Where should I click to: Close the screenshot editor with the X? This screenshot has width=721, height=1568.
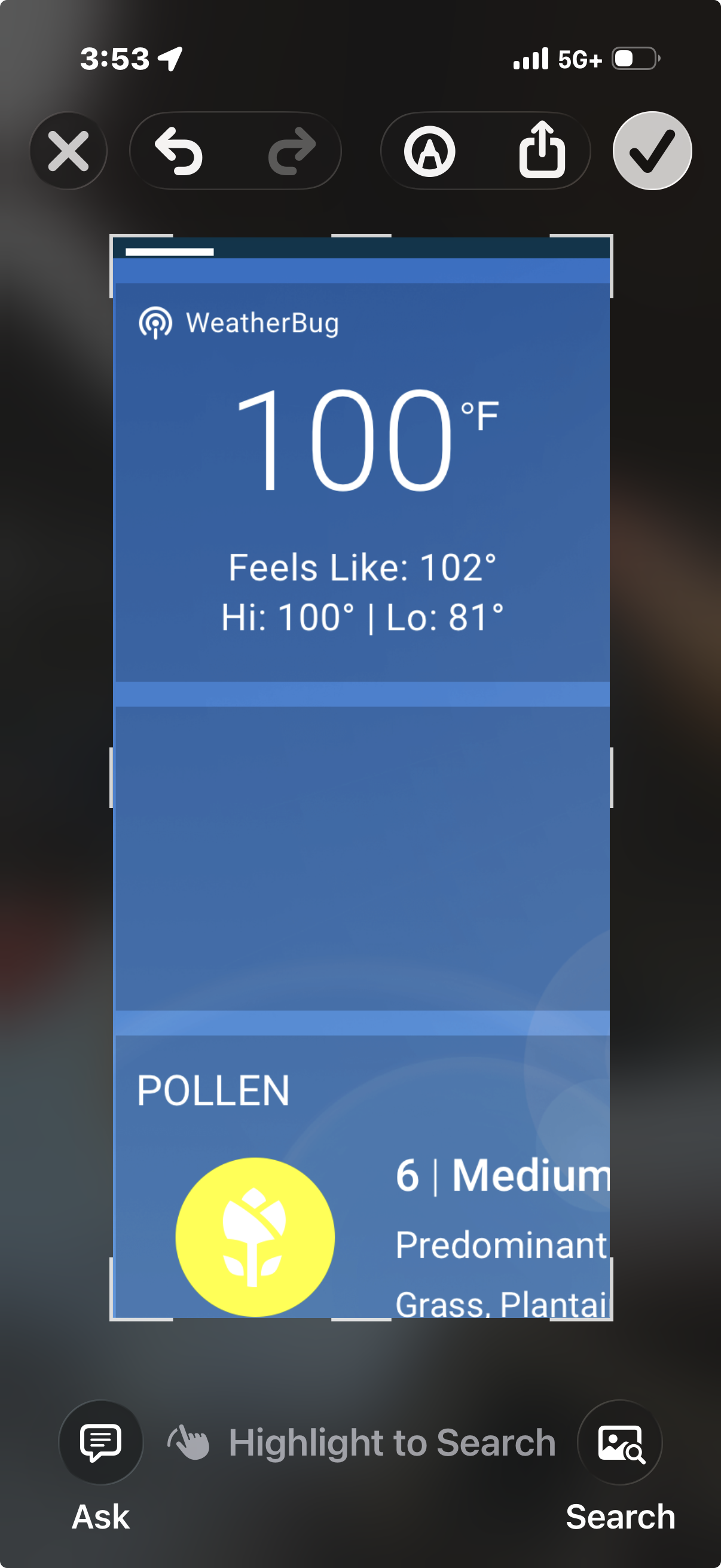point(68,151)
